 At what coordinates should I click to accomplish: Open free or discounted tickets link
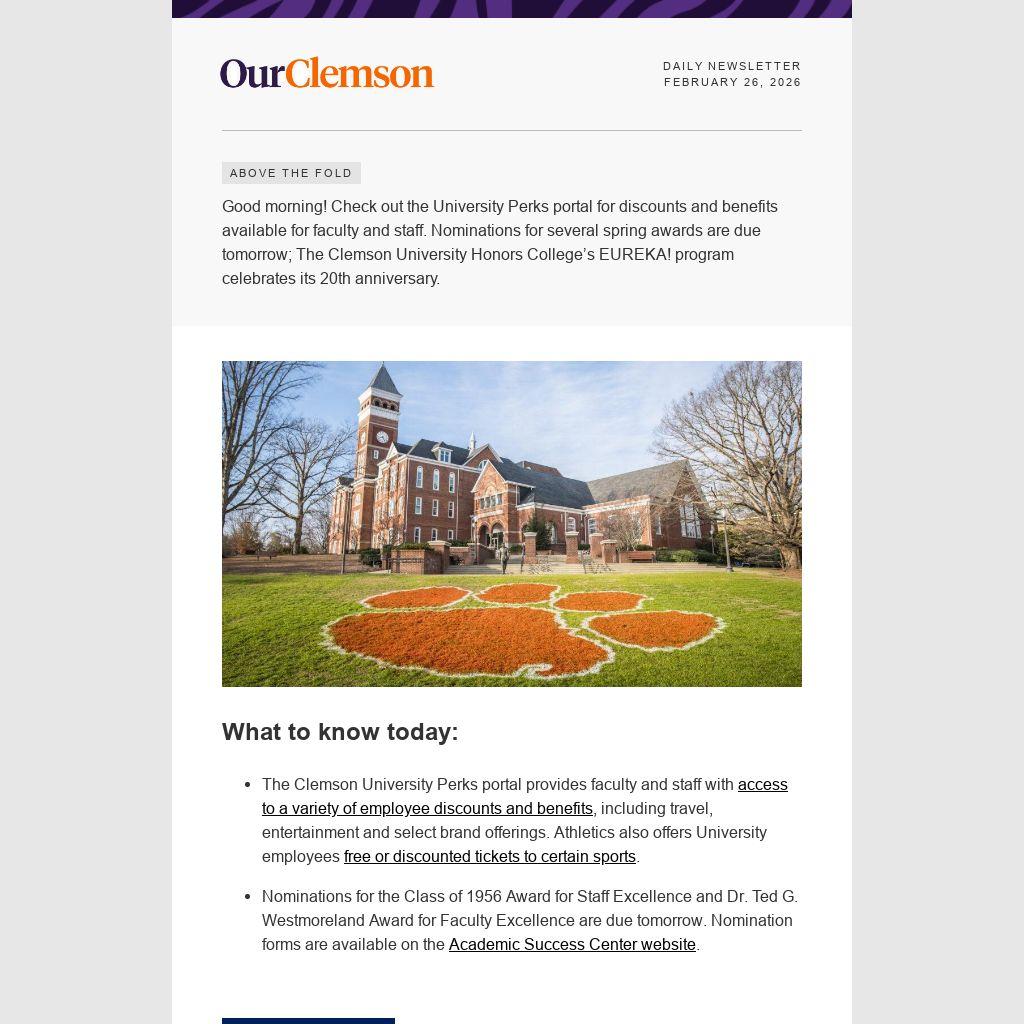coord(490,856)
